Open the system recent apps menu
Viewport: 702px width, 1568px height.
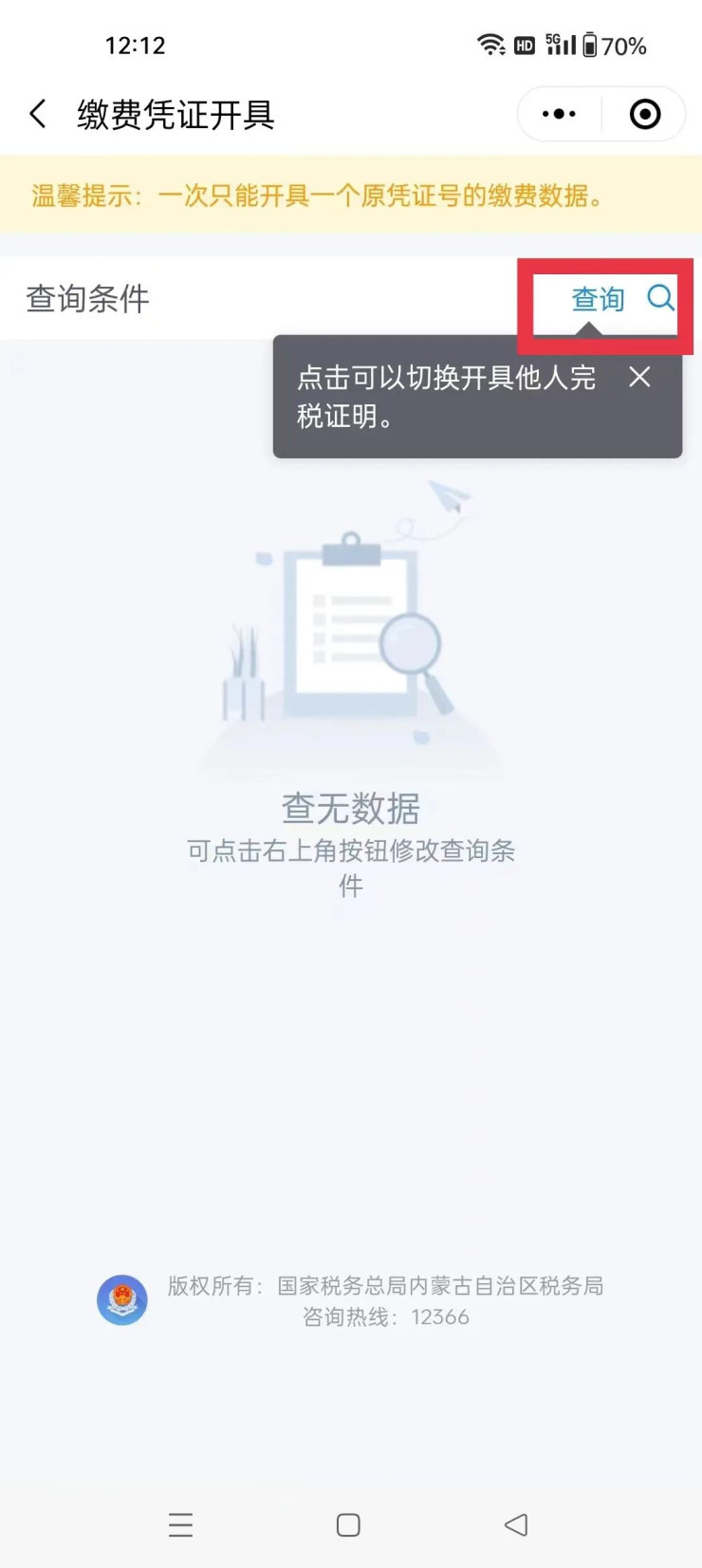[x=180, y=1524]
